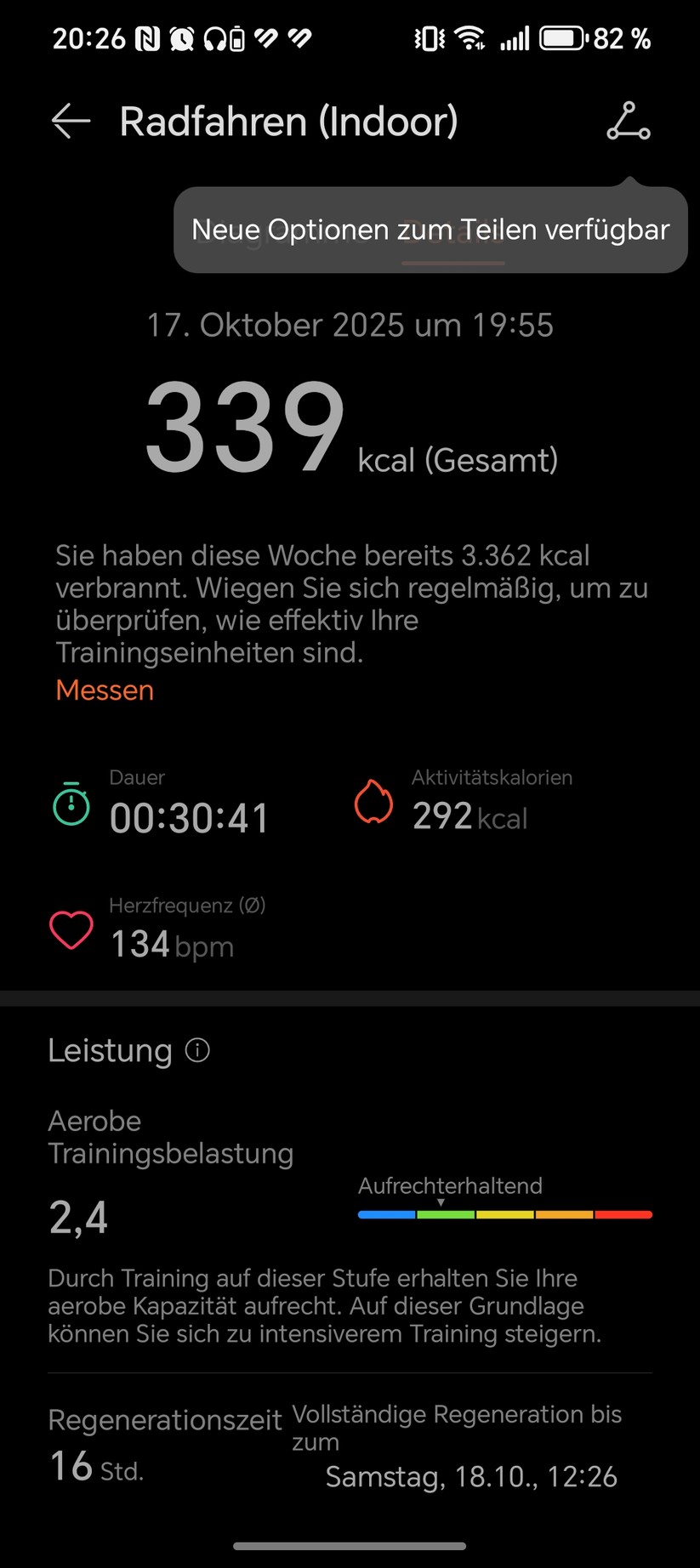Screen dimensions: 700x1568
Task: Tap the green stopwatch icon next to Dauer
Action: [x=71, y=804]
